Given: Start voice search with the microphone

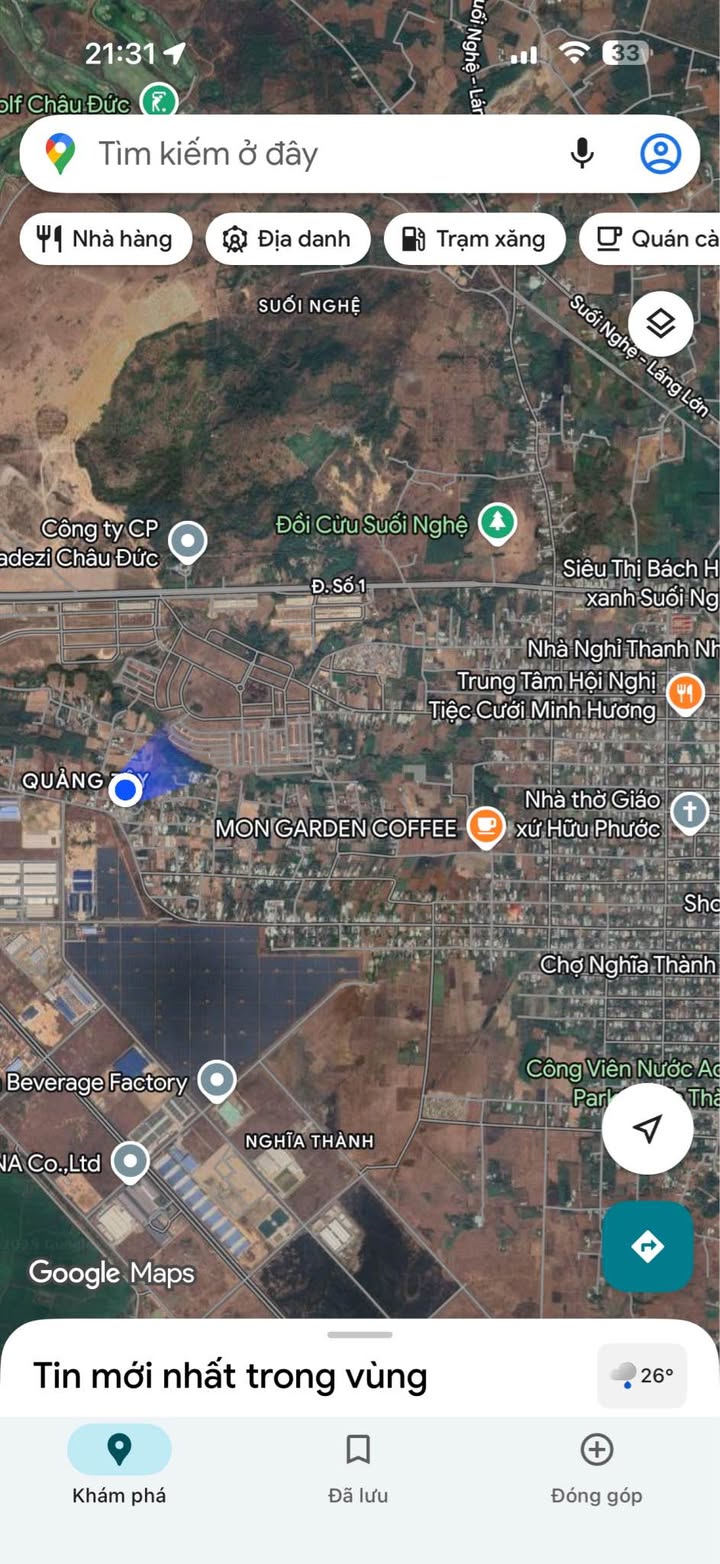Looking at the screenshot, I should [x=582, y=154].
